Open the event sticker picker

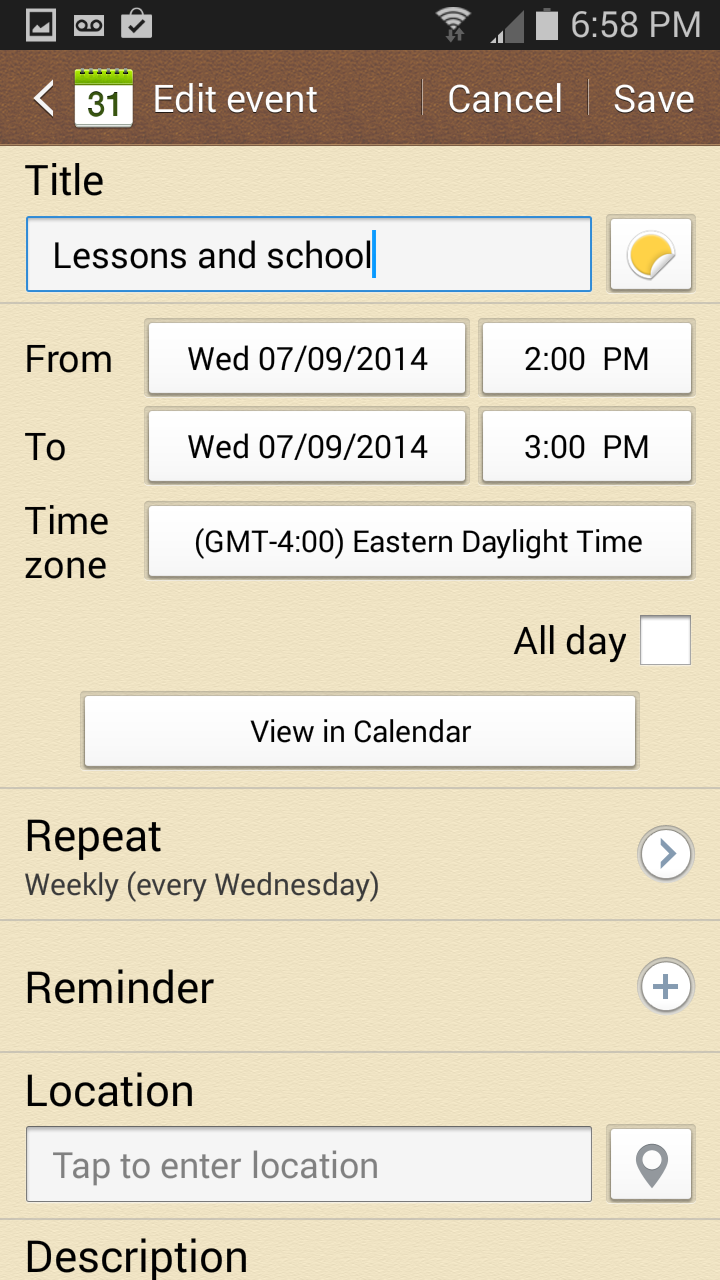651,255
